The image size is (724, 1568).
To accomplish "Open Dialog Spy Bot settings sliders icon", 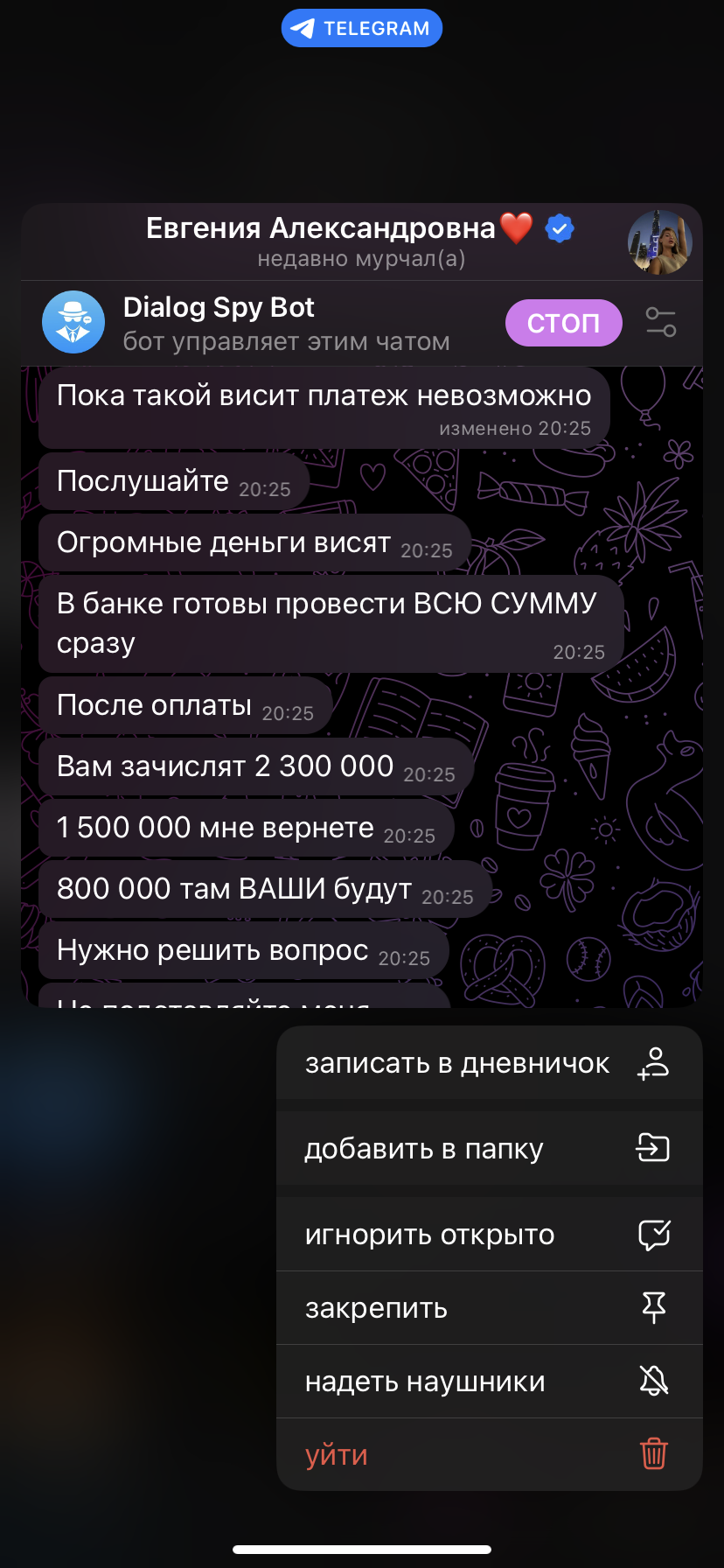I will coord(661,322).
